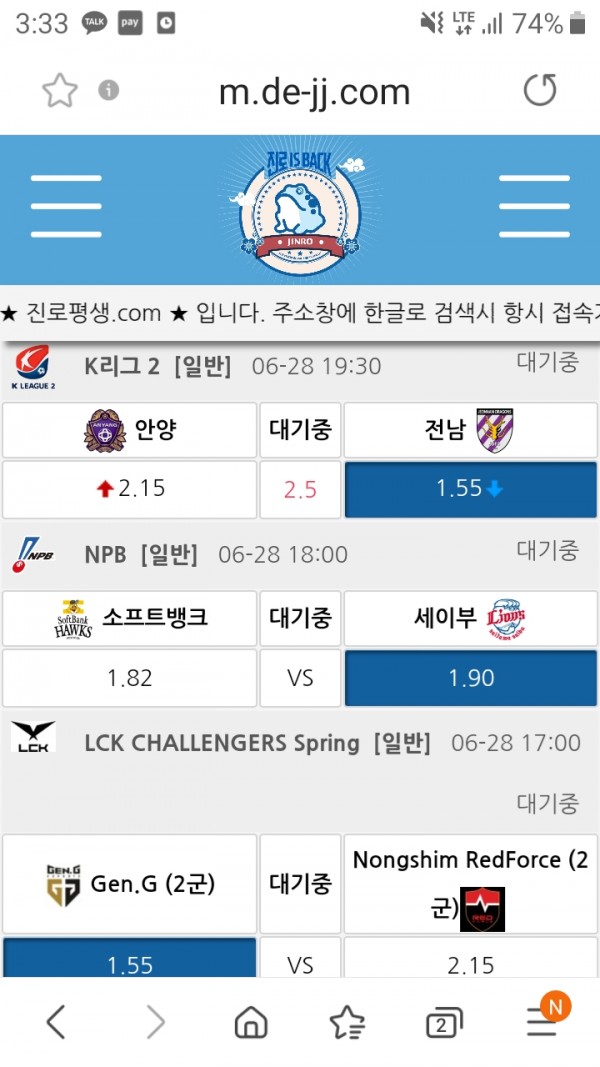Open the left hamburger menu
Image resolution: width=600 pixels, height=1067 pixels.
(66, 207)
